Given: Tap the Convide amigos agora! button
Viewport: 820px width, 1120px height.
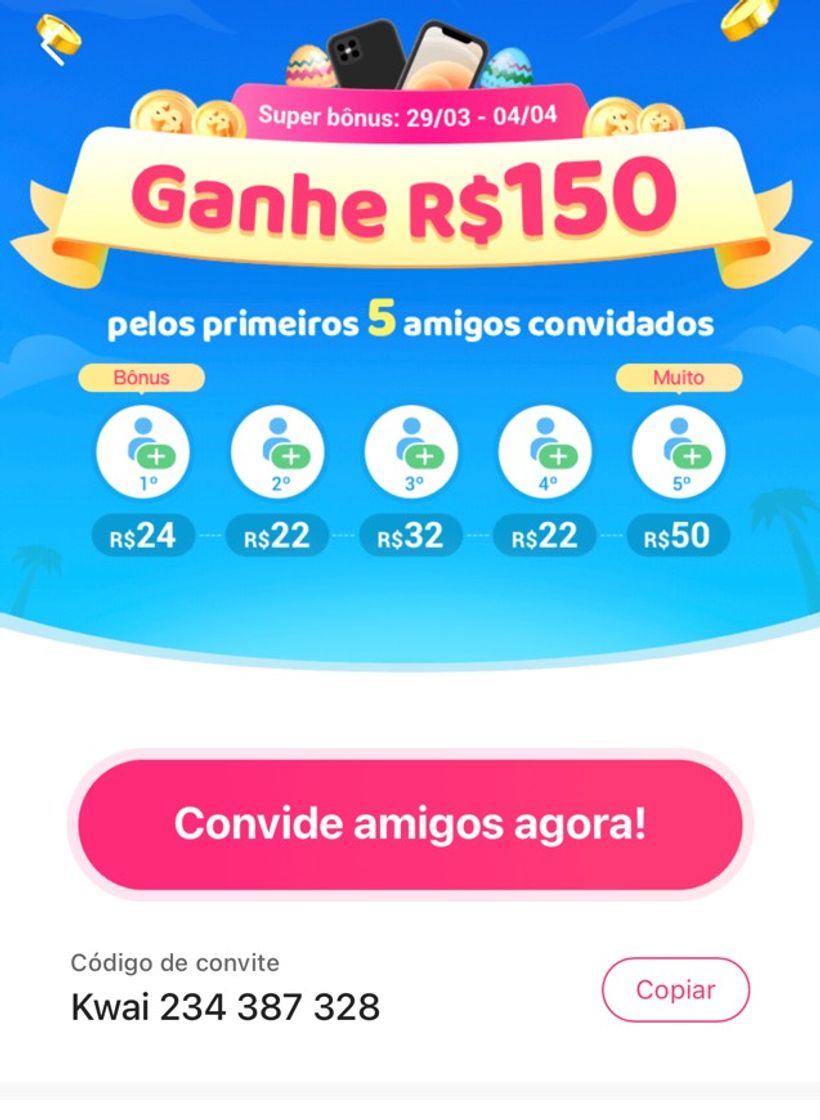Looking at the screenshot, I should 410,824.
